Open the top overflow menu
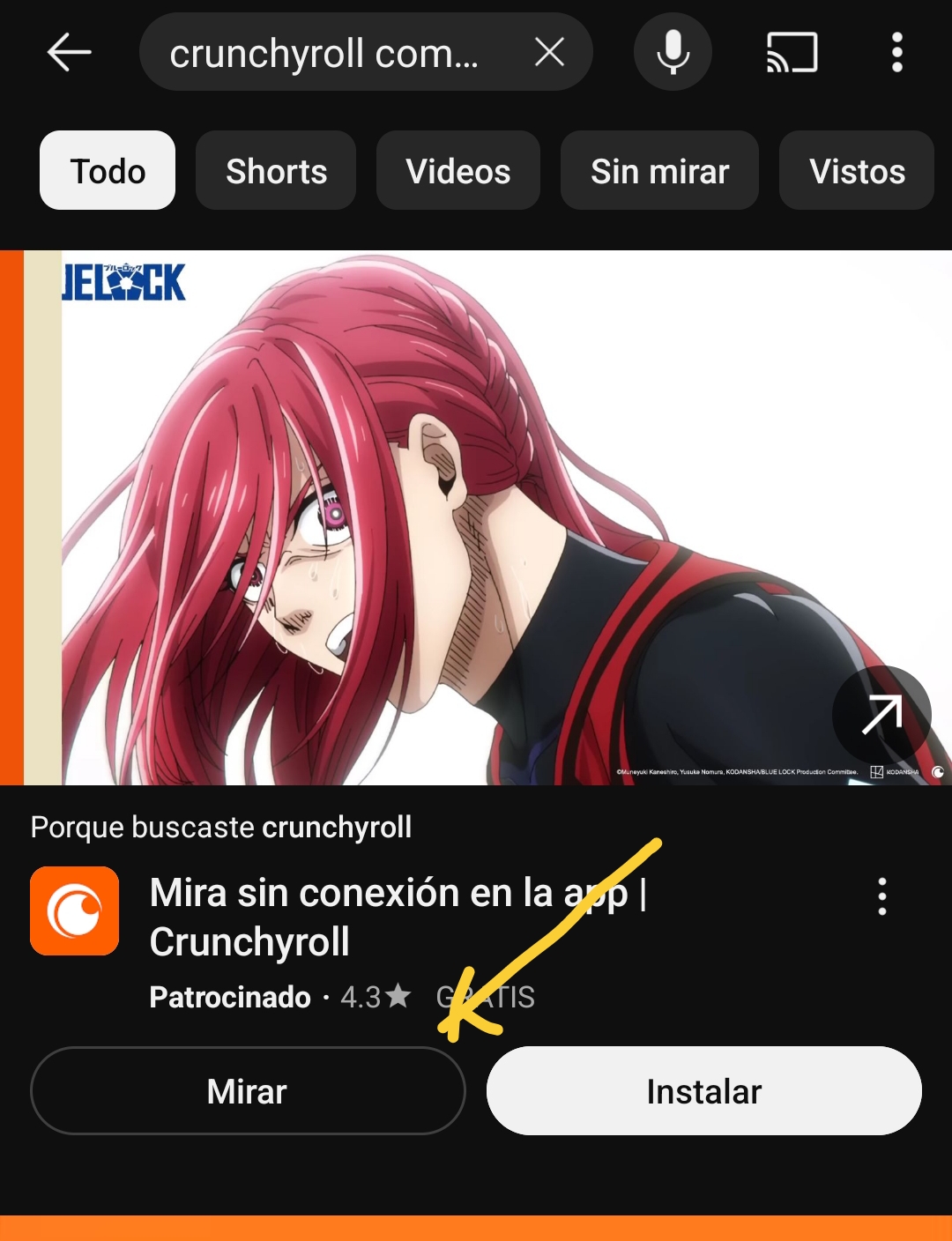The height and width of the screenshot is (1241, 952). pyautogui.click(x=896, y=53)
